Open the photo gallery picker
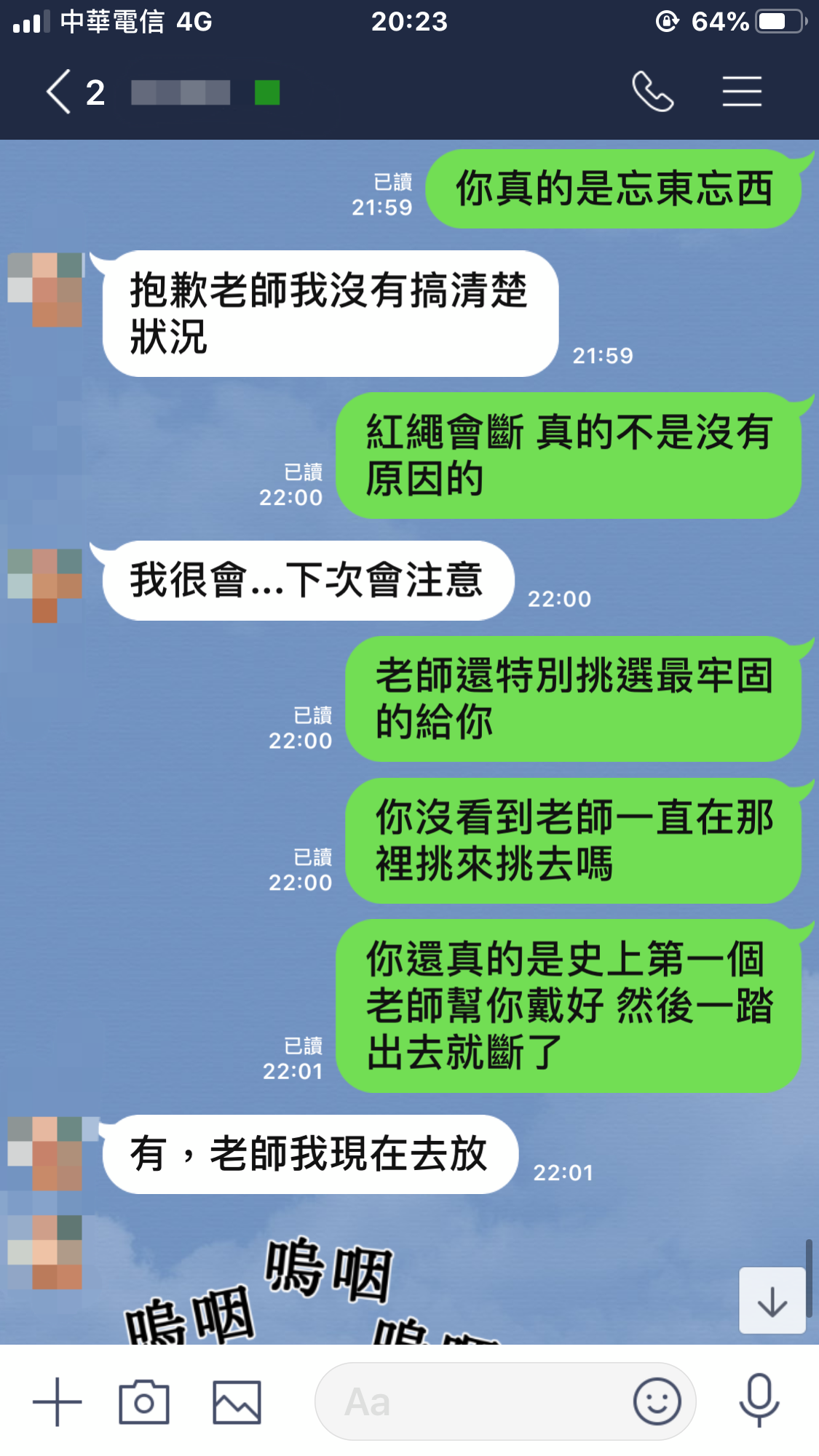Screen dimensions: 819x1456 point(237,1401)
